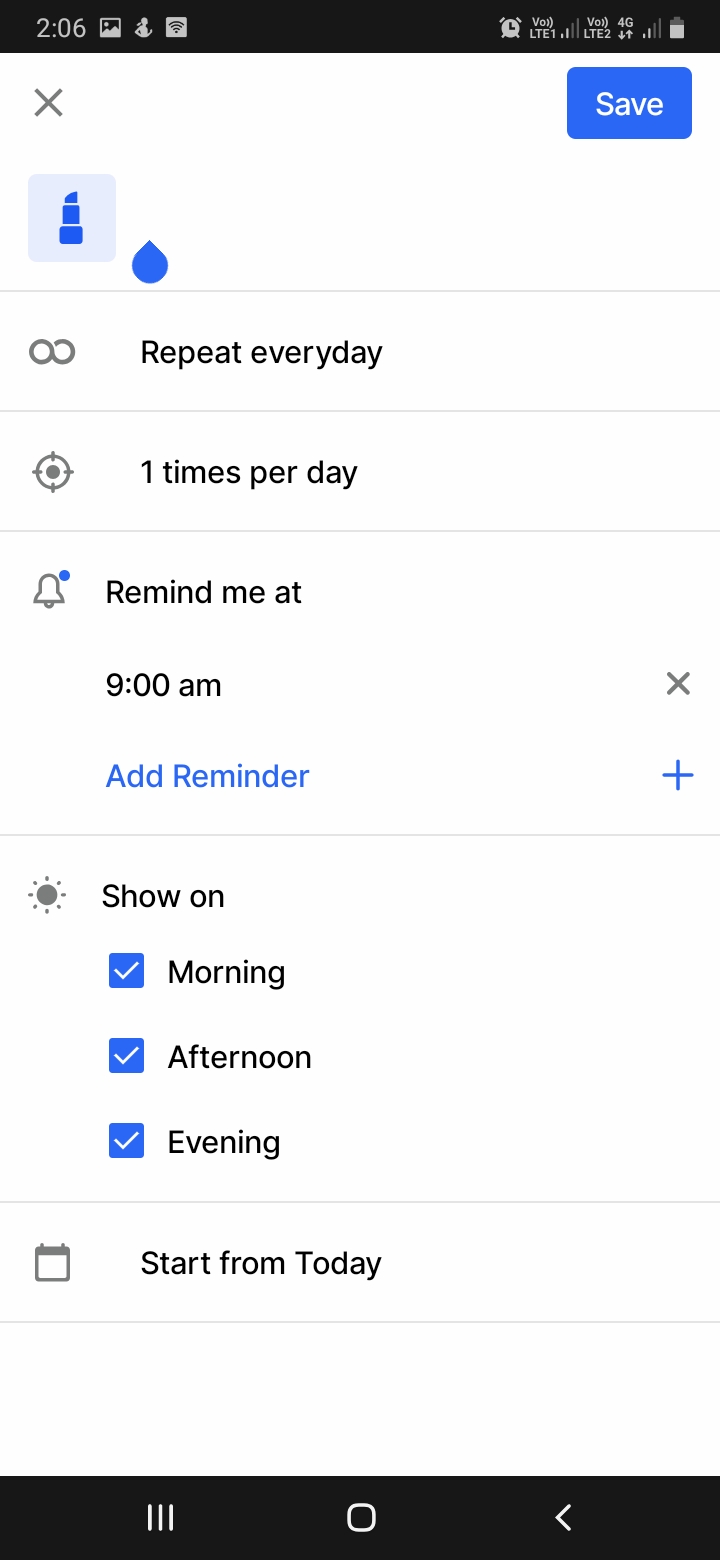The width and height of the screenshot is (720, 1560).
Task: Save the habit
Action: 629,103
